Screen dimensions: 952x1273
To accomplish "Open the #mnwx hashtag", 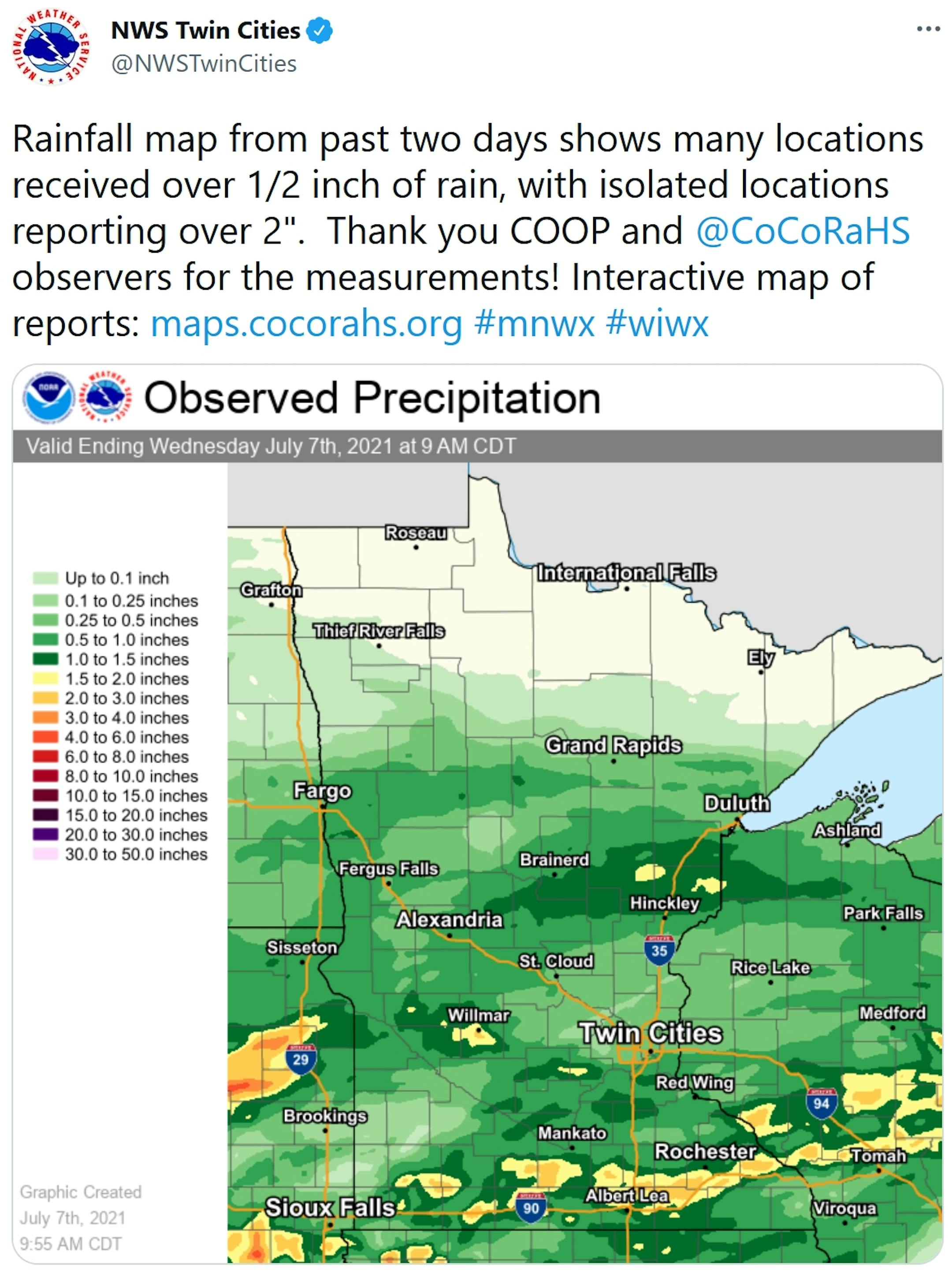I will (534, 323).
